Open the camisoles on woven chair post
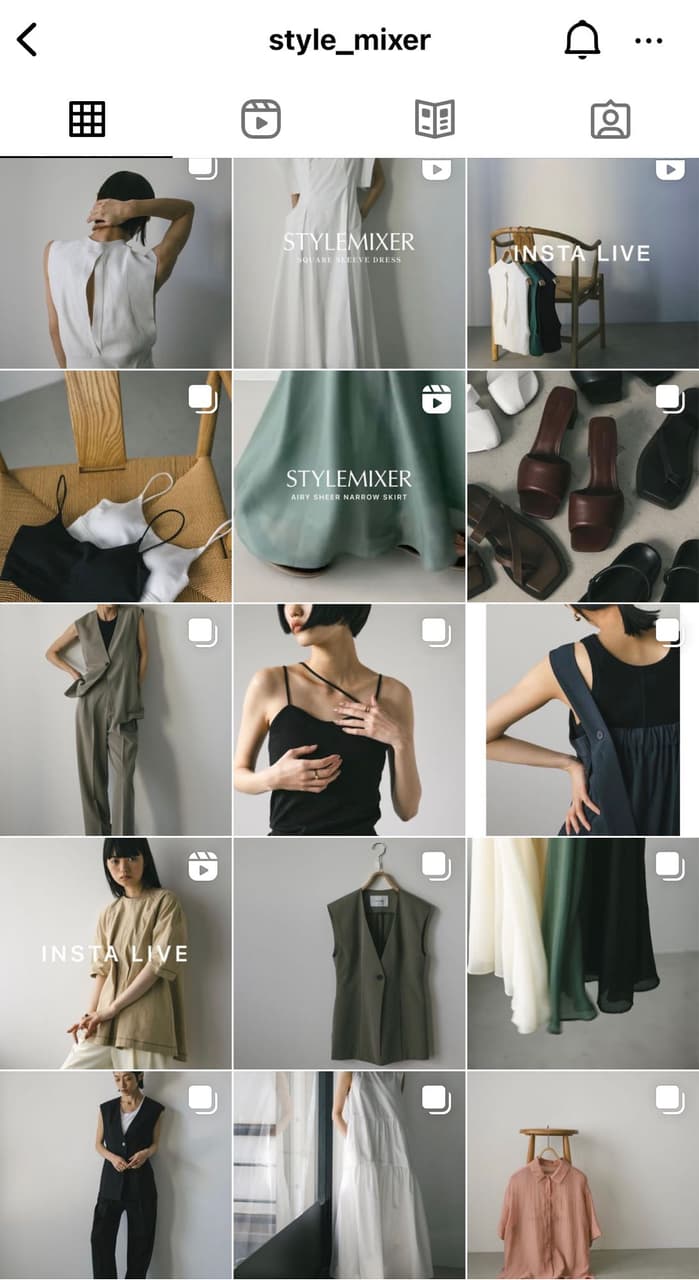 point(115,486)
